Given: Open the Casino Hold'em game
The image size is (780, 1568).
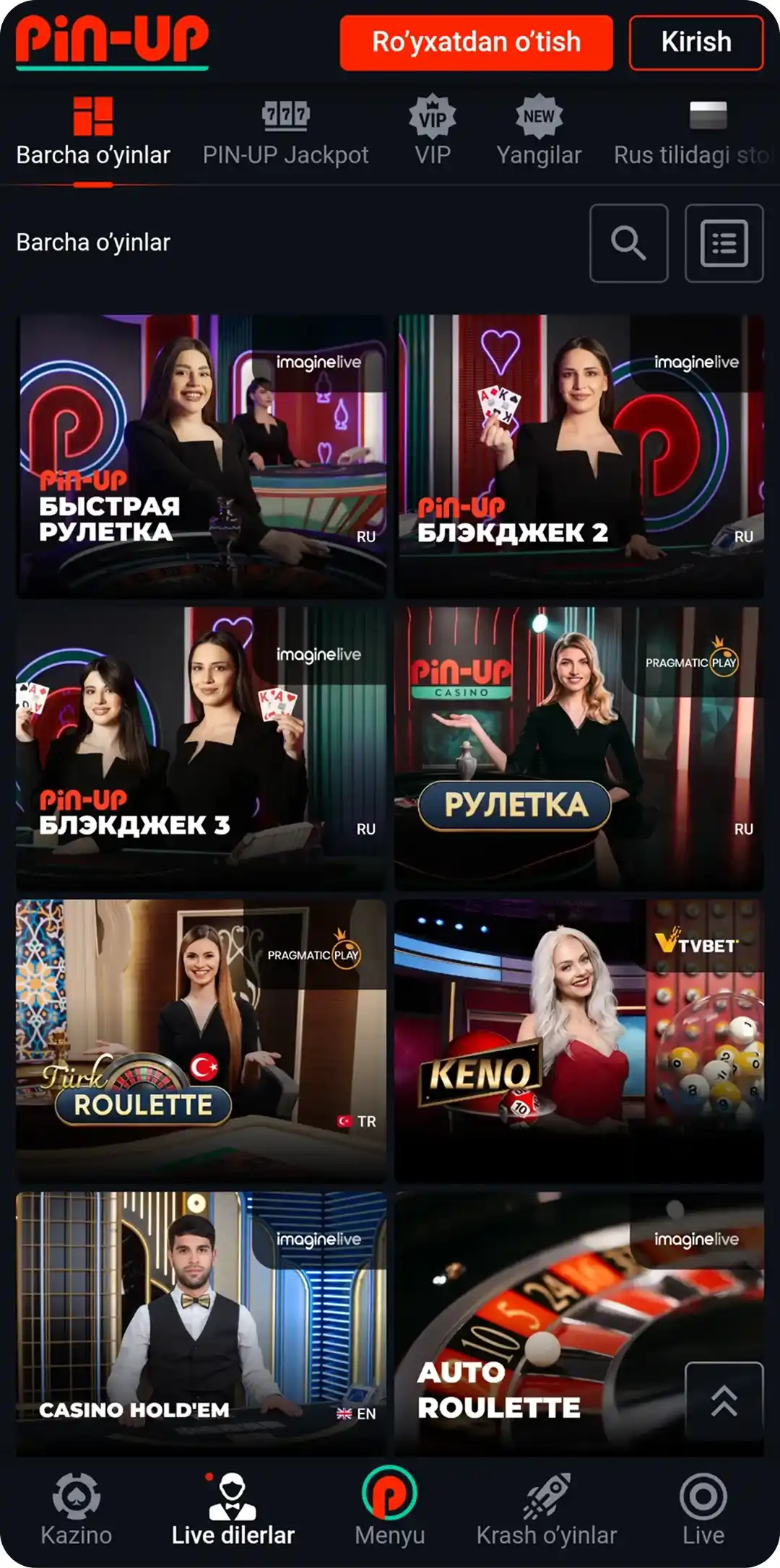Looking at the screenshot, I should (201, 1323).
